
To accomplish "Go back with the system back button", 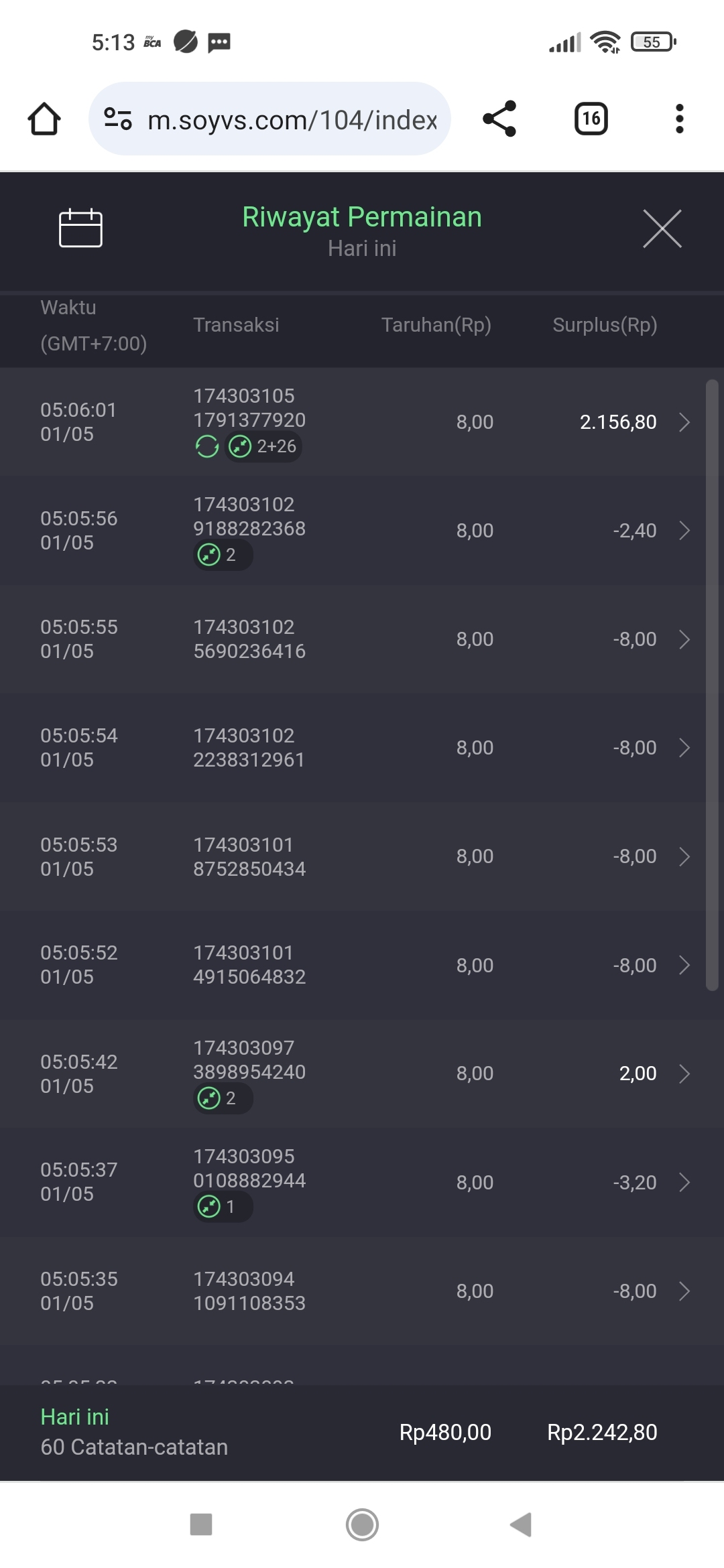I will point(521,1524).
